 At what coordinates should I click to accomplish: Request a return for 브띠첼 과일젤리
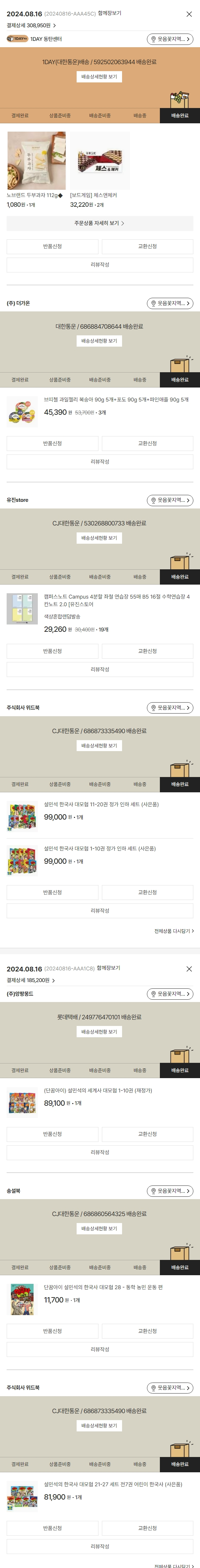tap(52, 443)
